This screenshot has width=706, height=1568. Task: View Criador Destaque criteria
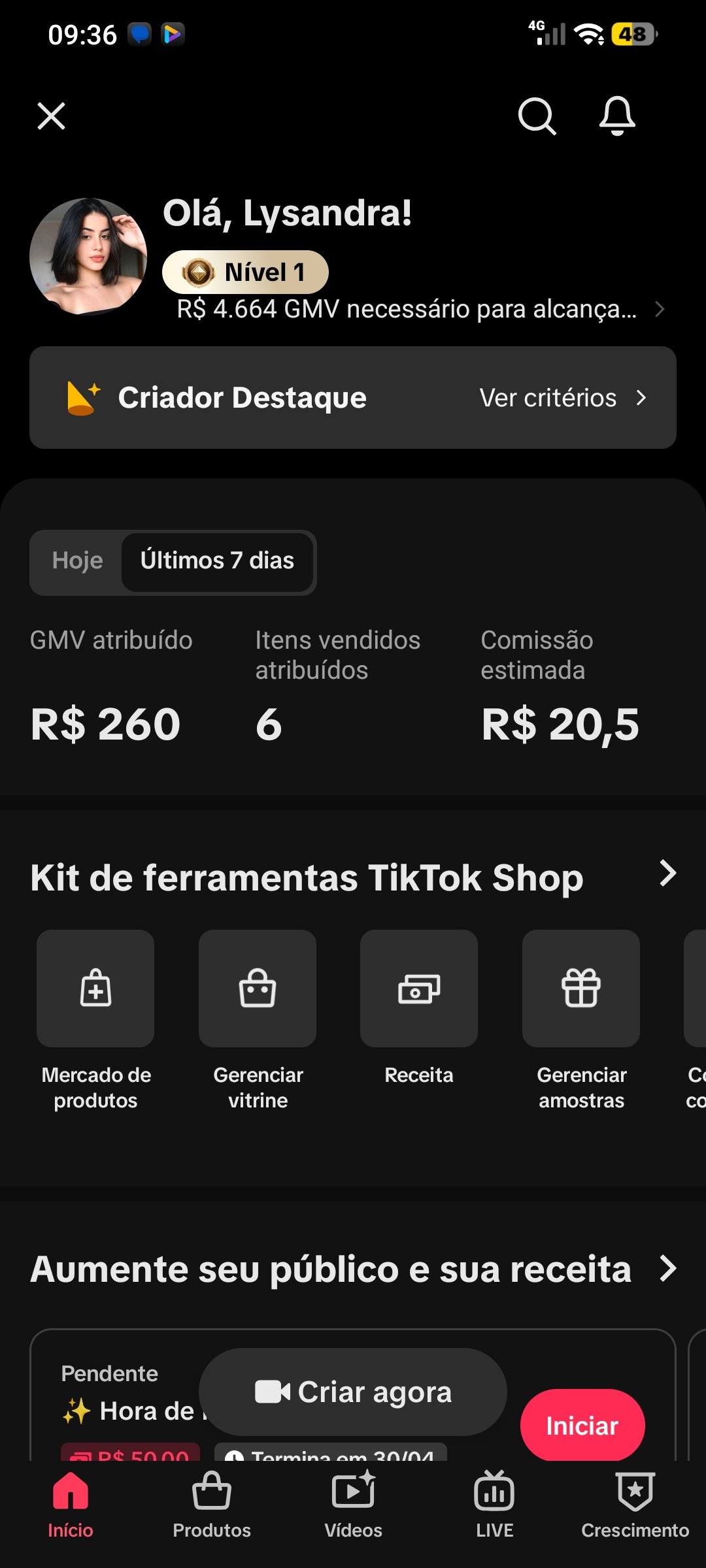point(562,398)
